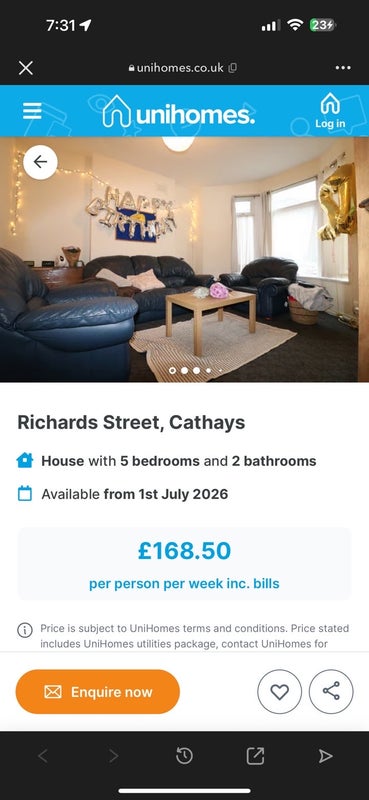Screen dimensions: 369x800
Task: Go back using the photo's arrow button
Action: point(40,162)
